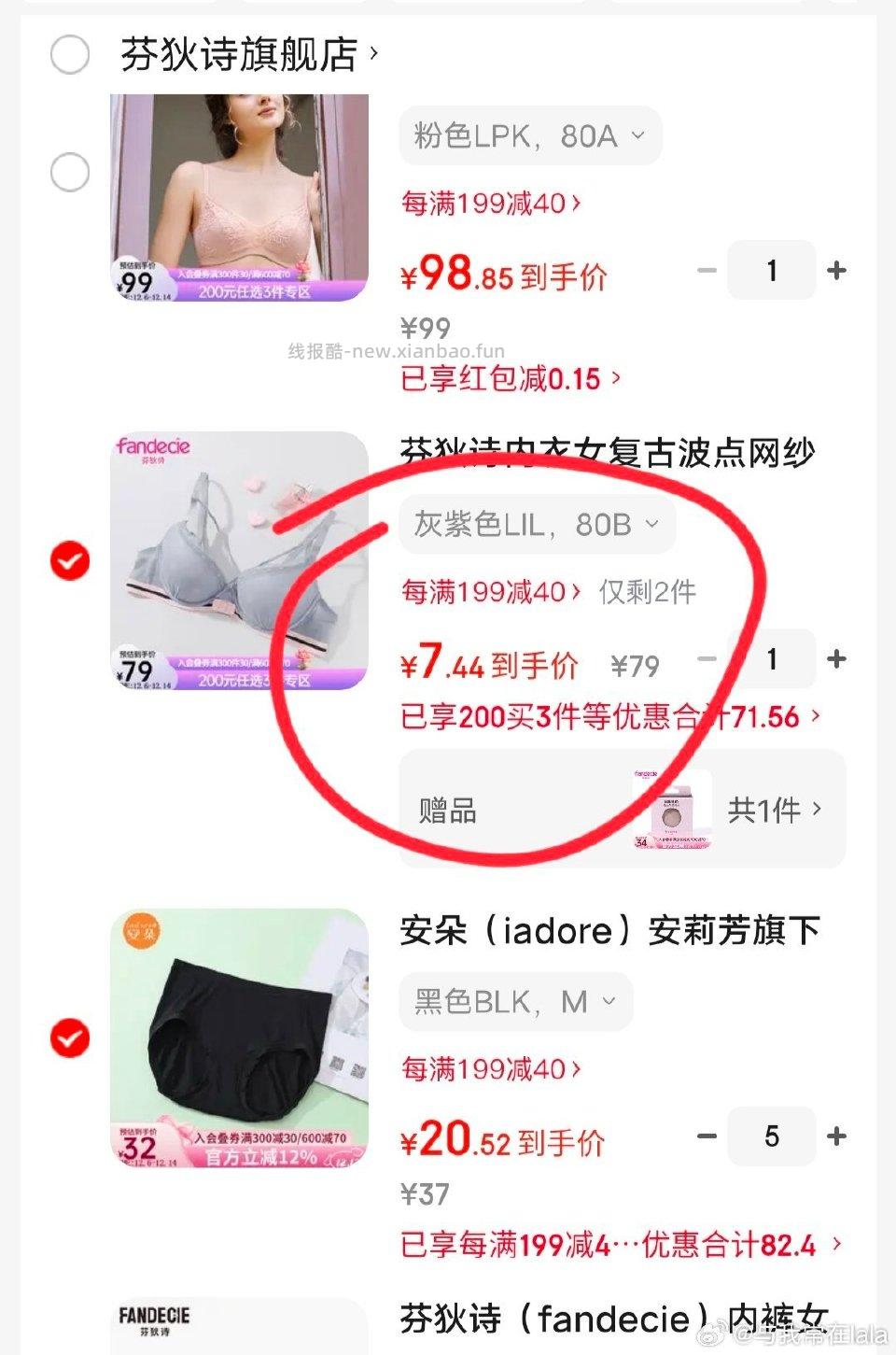Decrease quantity of the 黑色BLK panties
This screenshot has width=896, height=1355.
click(x=707, y=1136)
